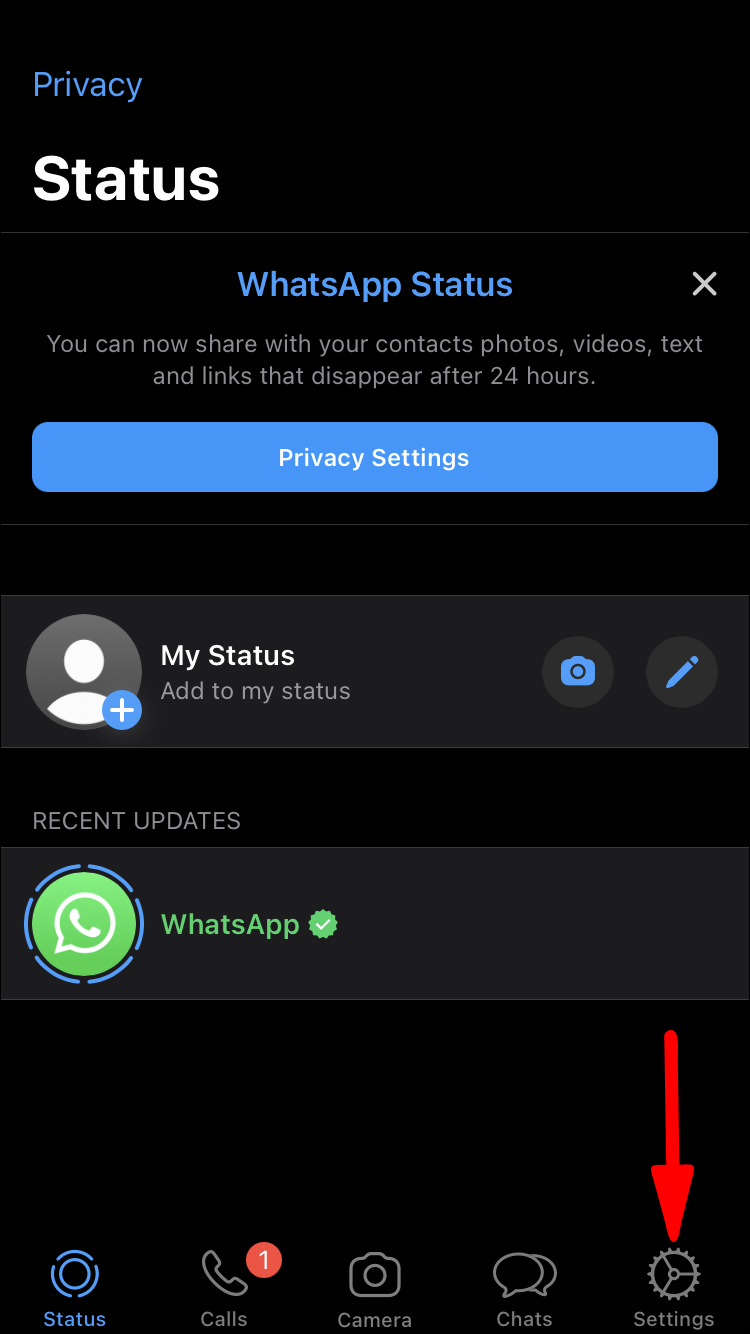Switch to the Chats tab
This screenshot has width=750, height=1334.
click(x=524, y=1288)
